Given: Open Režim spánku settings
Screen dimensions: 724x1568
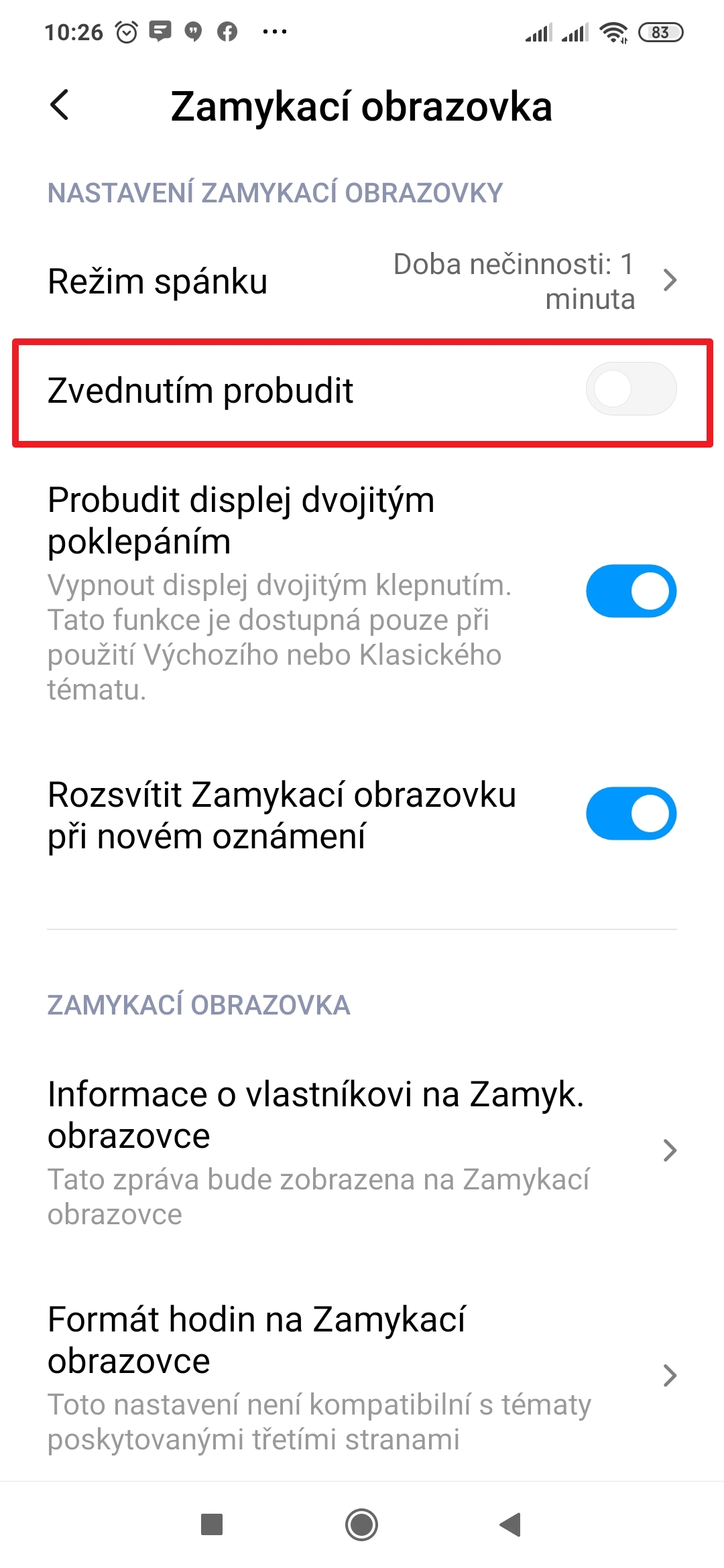Looking at the screenshot, I should 362,281.
